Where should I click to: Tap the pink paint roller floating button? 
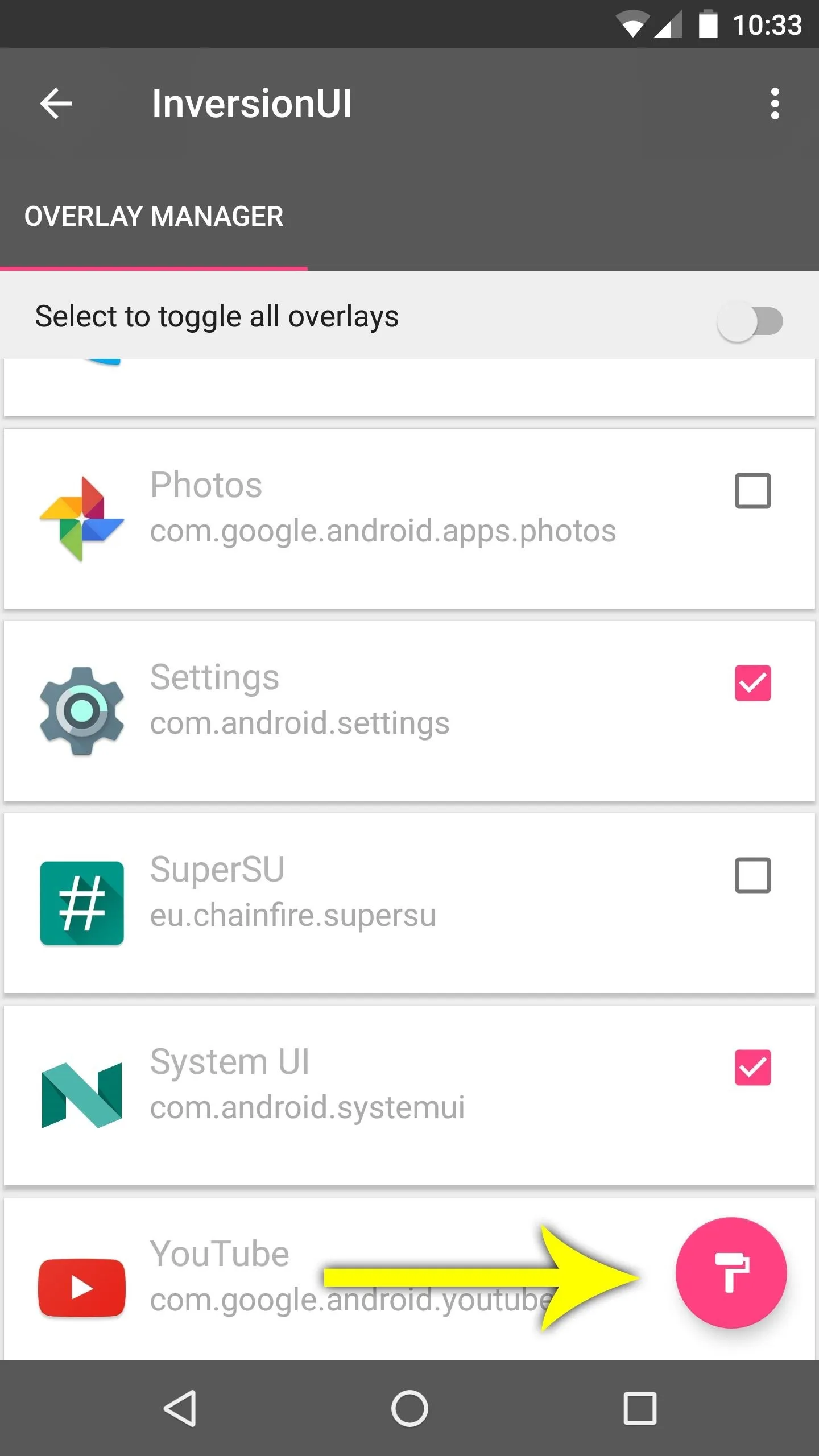click(731, 1272)
